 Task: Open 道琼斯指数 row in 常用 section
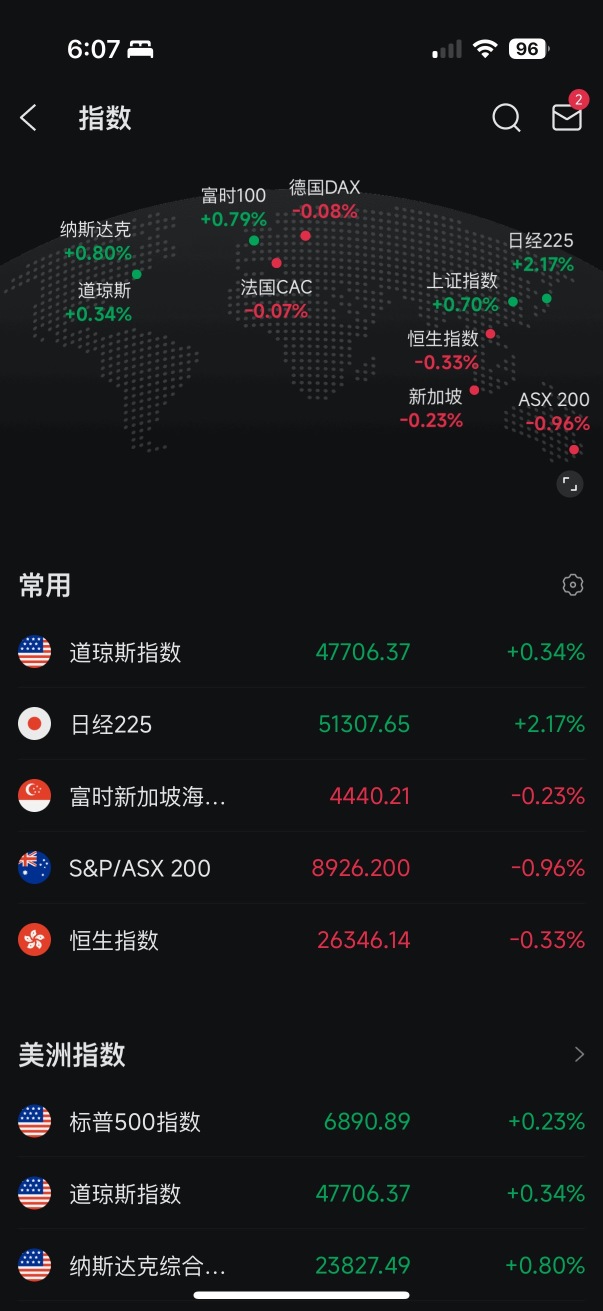(x=301, y=652)
